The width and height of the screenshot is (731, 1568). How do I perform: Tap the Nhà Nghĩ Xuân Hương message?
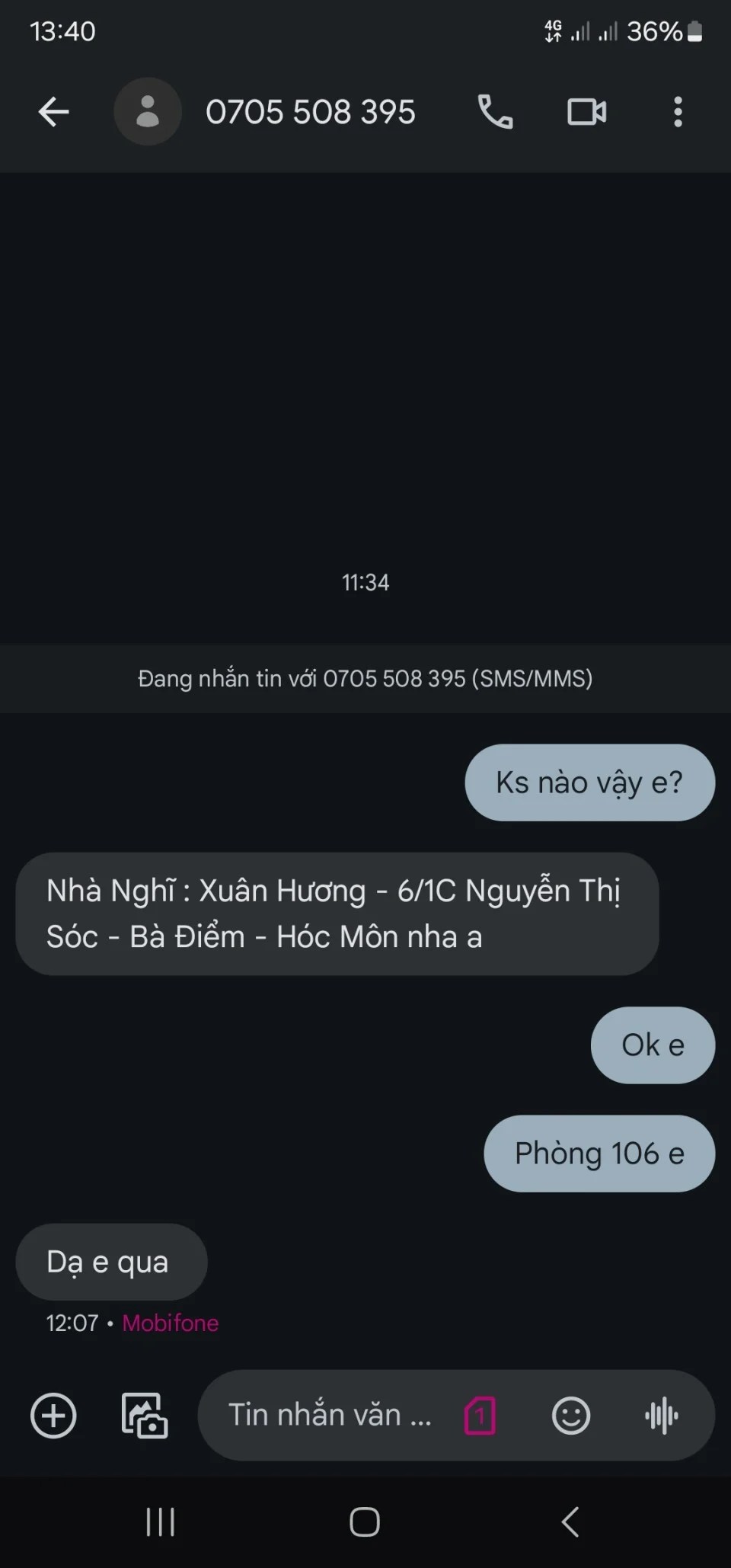click(337, 914)
